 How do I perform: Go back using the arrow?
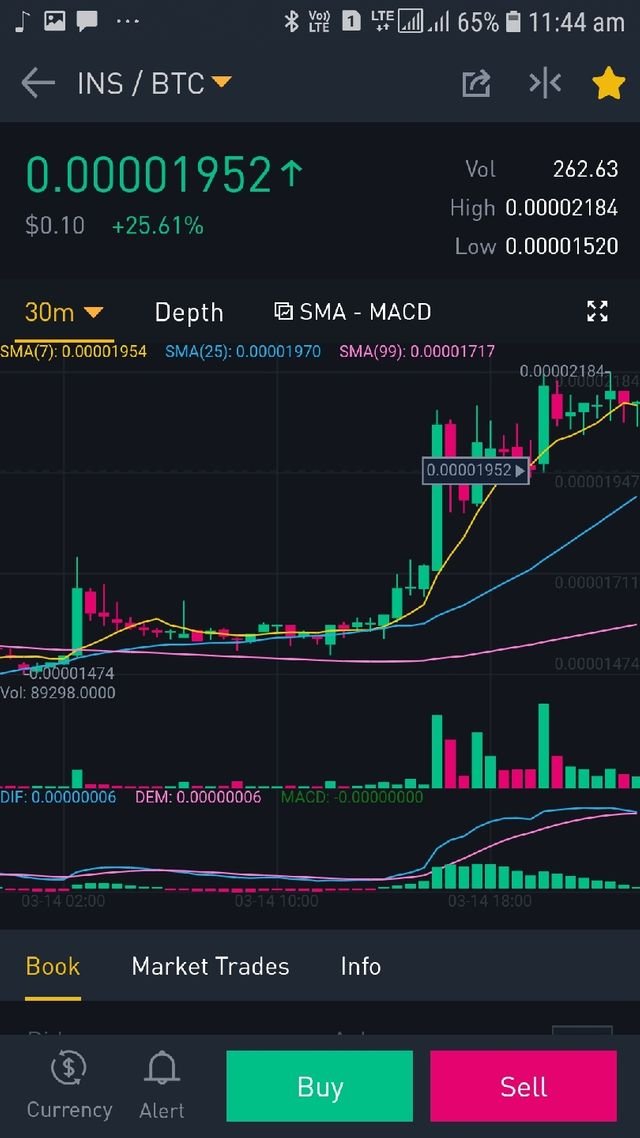[38, 83]
